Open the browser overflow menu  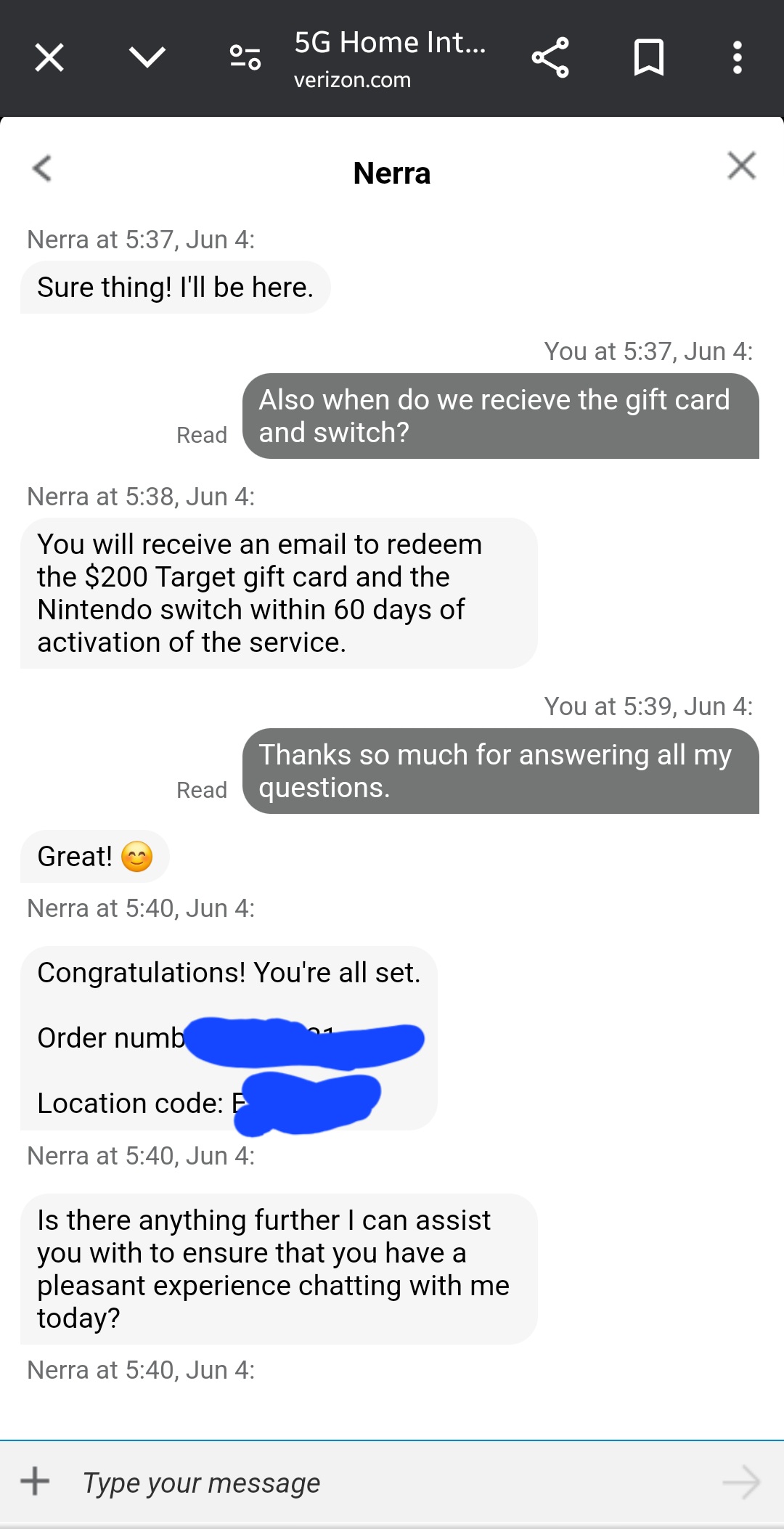click(737, 57)
